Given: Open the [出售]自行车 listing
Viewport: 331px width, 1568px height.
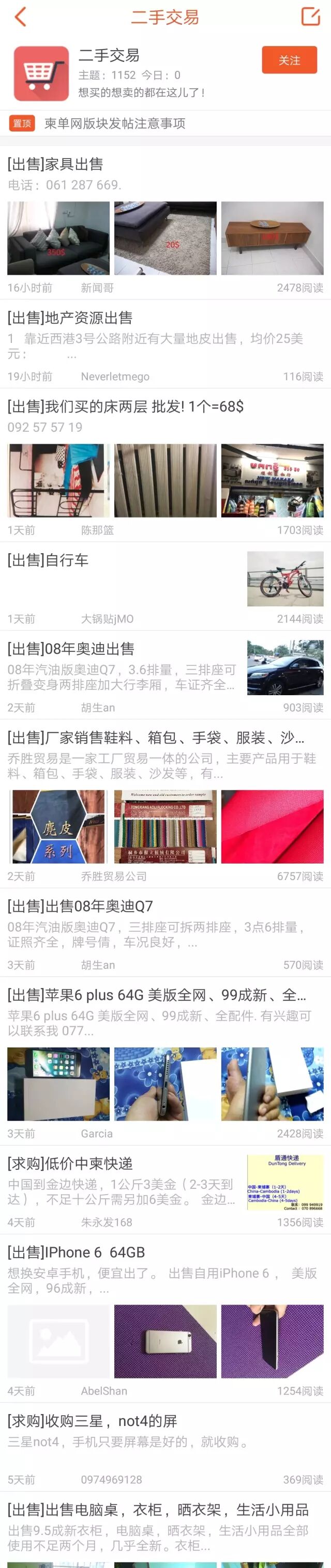Looking at the screenshot, I should (x=48, y=560).
